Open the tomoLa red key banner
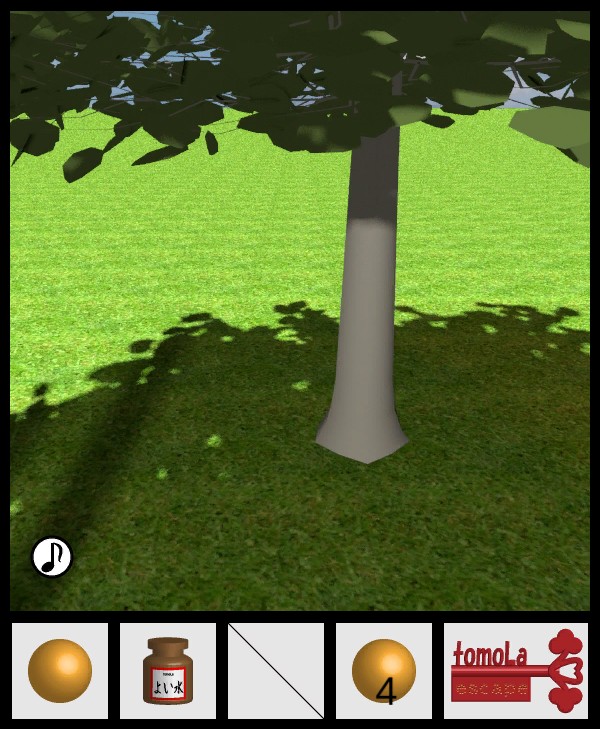 (x=516, y=670)
